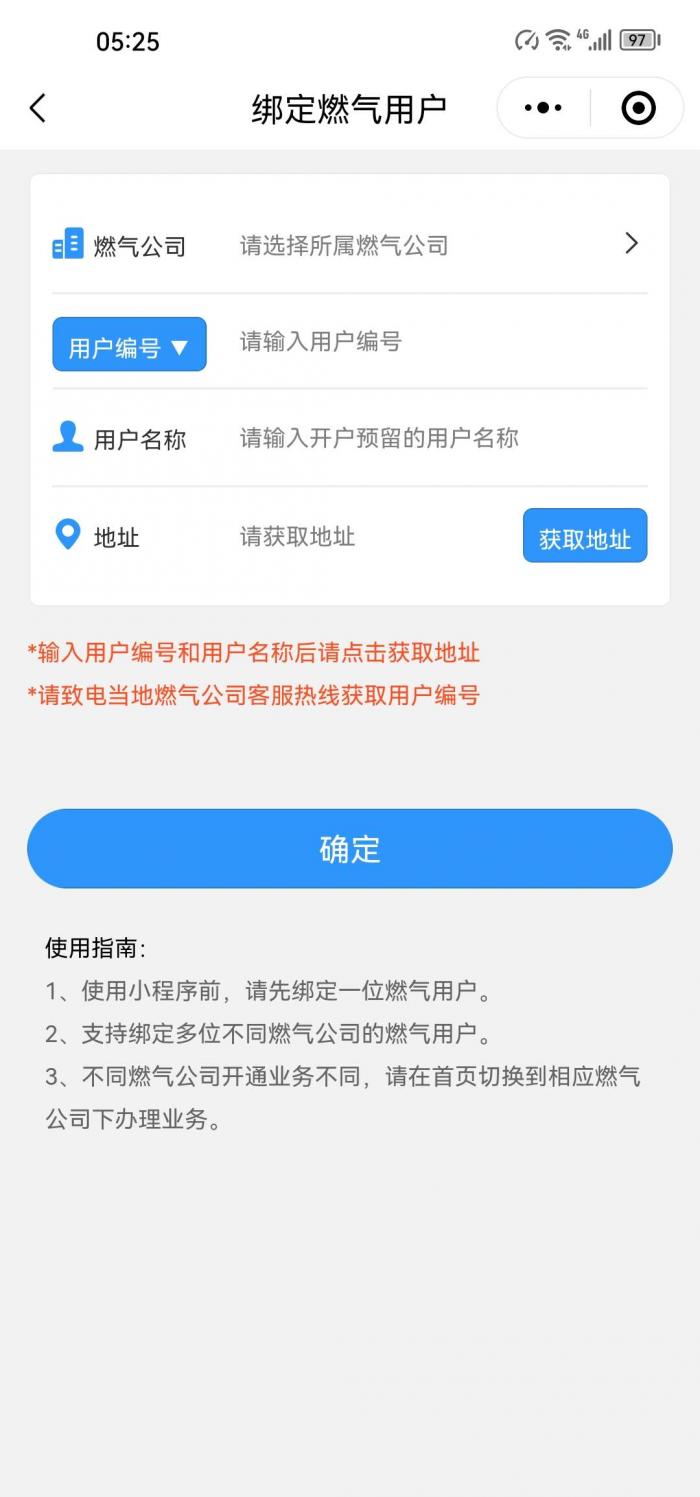Viewport: 700px width, 1497px height.
Task: Open the mini program more options menu
Action: tap(543, 108)
